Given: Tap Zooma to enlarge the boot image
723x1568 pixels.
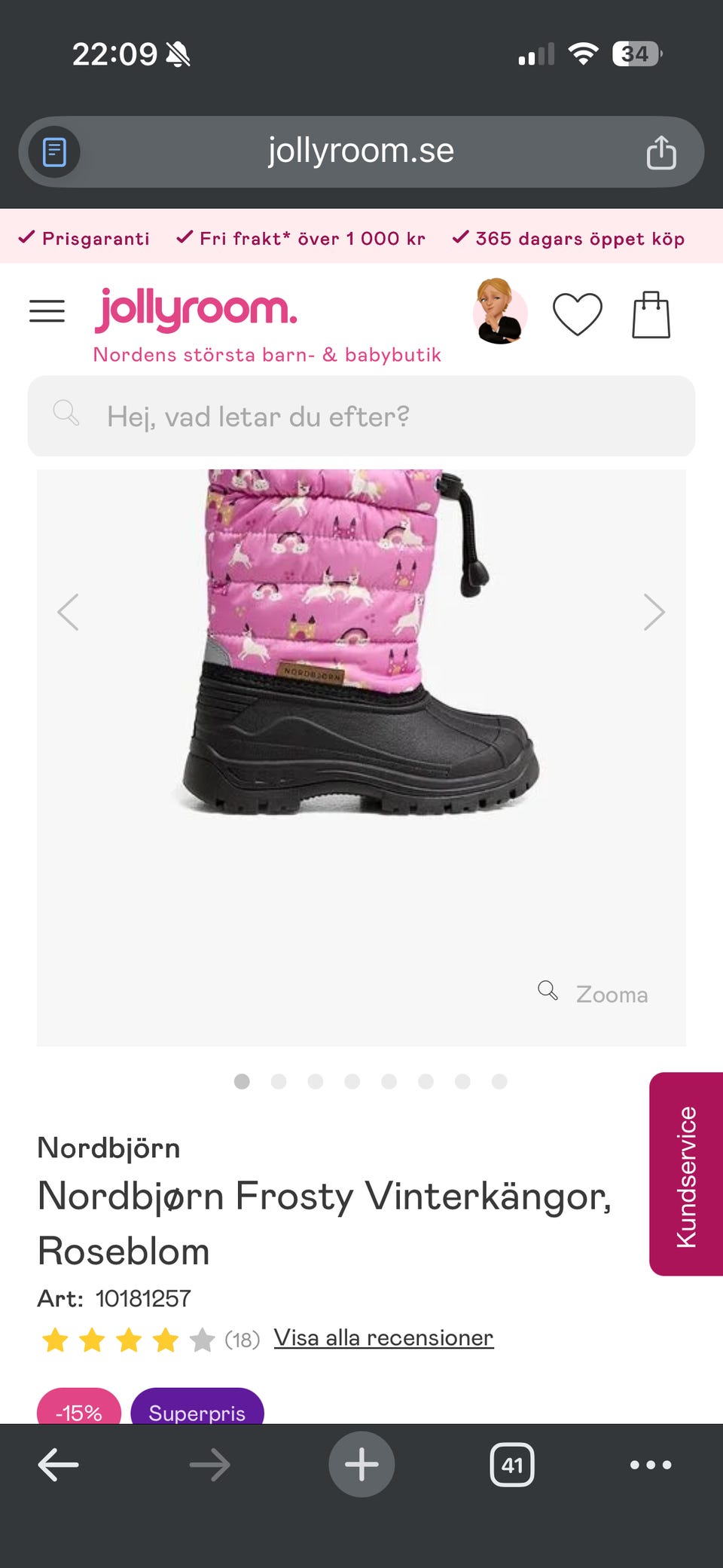Looking at the screenshot, I should [593, 993].
